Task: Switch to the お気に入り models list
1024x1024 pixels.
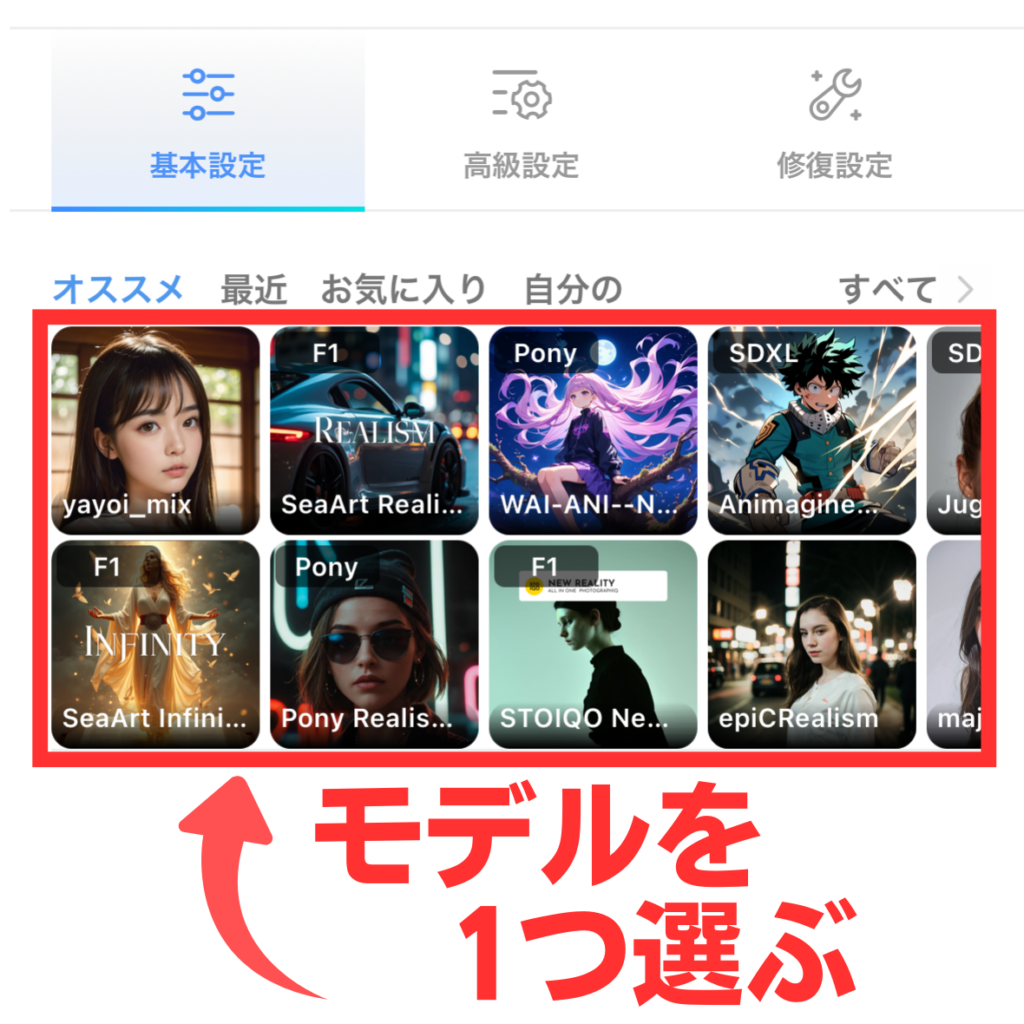Action: [x=403, y=290]
